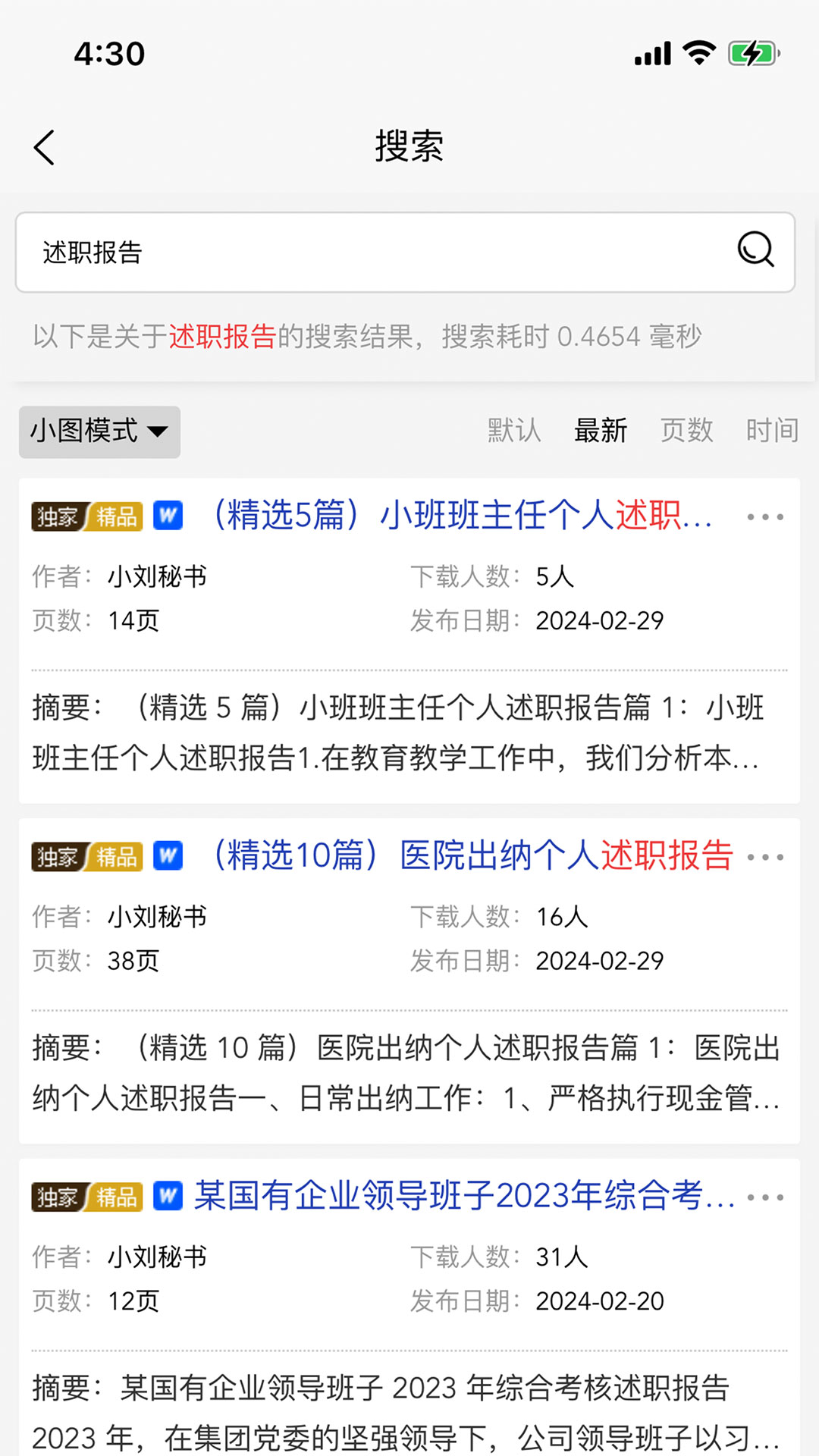Expand the view mode selector arrow

(158, 431)
